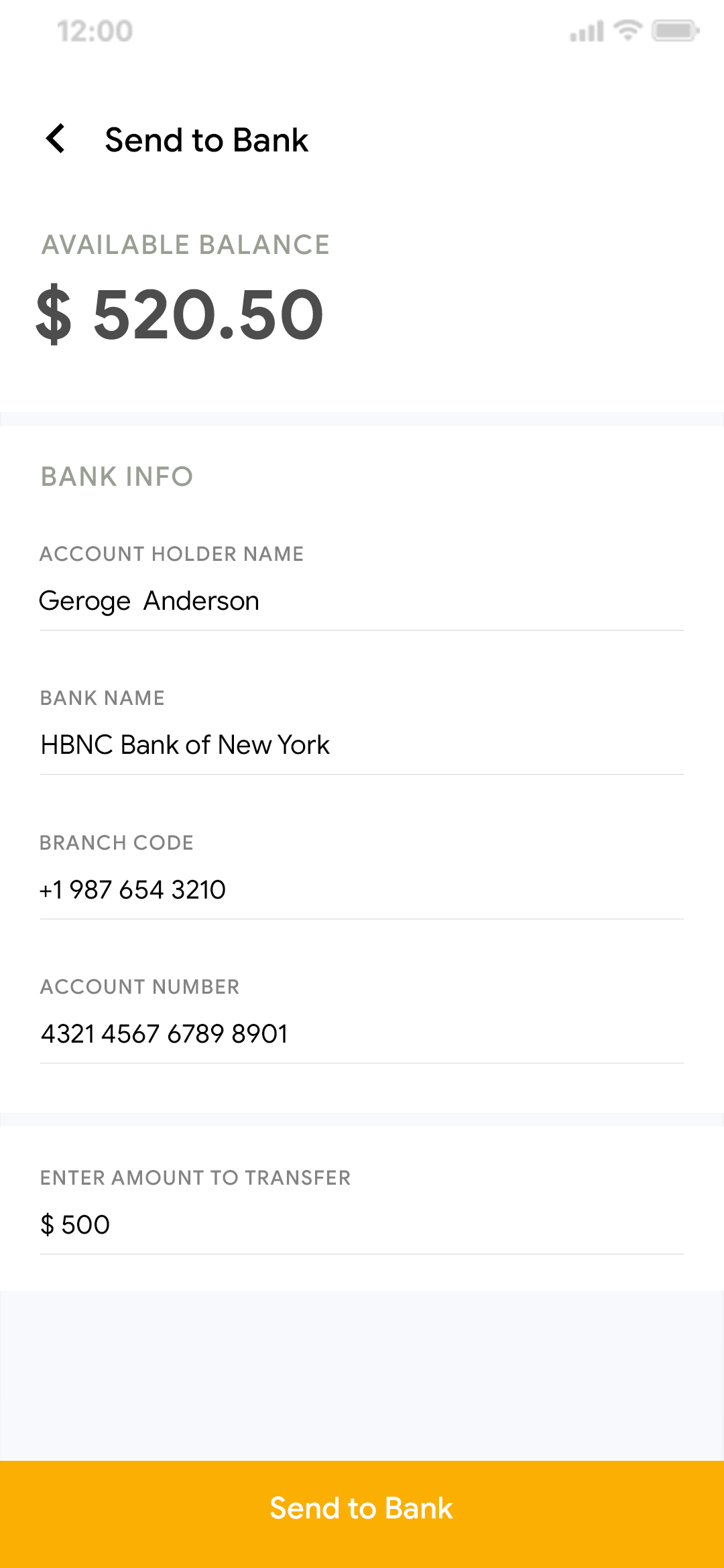Screen dimensions: 724x1568
Task: Tap the Wi-Fi icon in the status bar
Action: click(627, 31)
